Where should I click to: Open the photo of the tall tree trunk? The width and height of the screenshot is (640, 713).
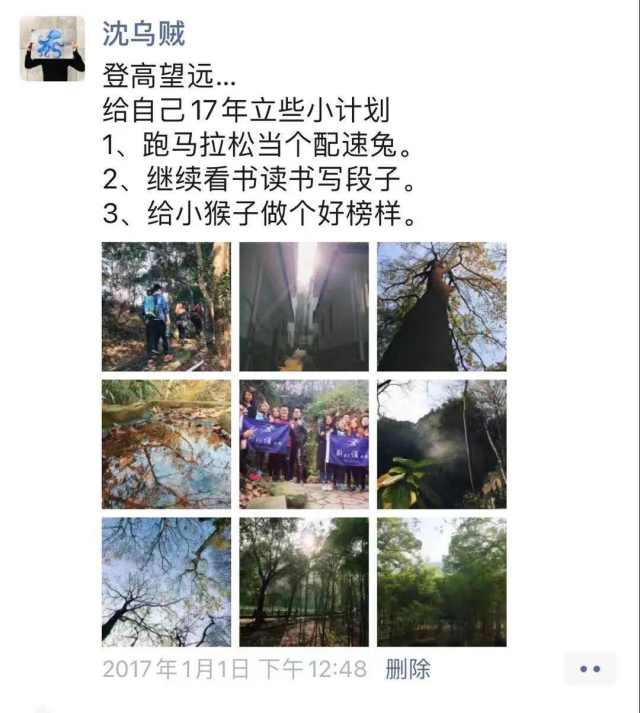coord(441,307)
